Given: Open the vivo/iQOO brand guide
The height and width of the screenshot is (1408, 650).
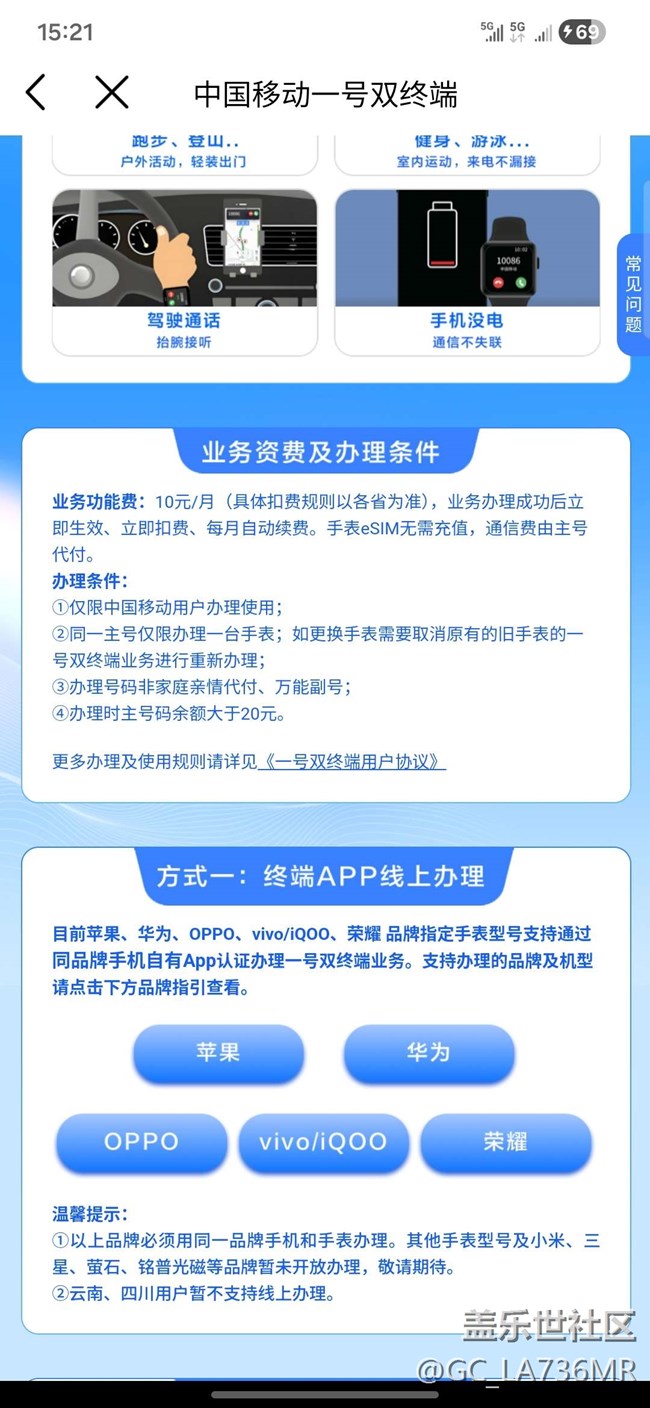Looking at the screenshot, I should coord(323,1142).
